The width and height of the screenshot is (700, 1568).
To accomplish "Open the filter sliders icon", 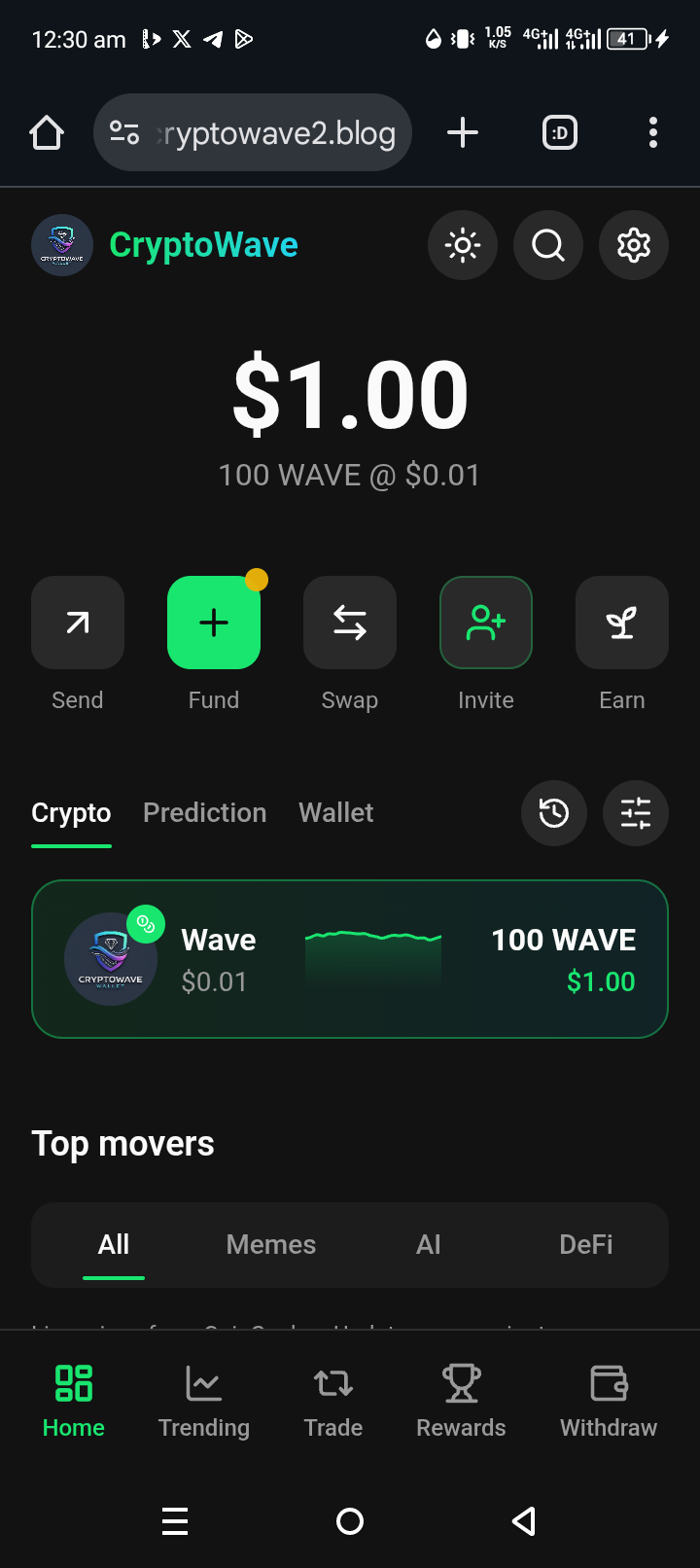I will tap(636, 813).
